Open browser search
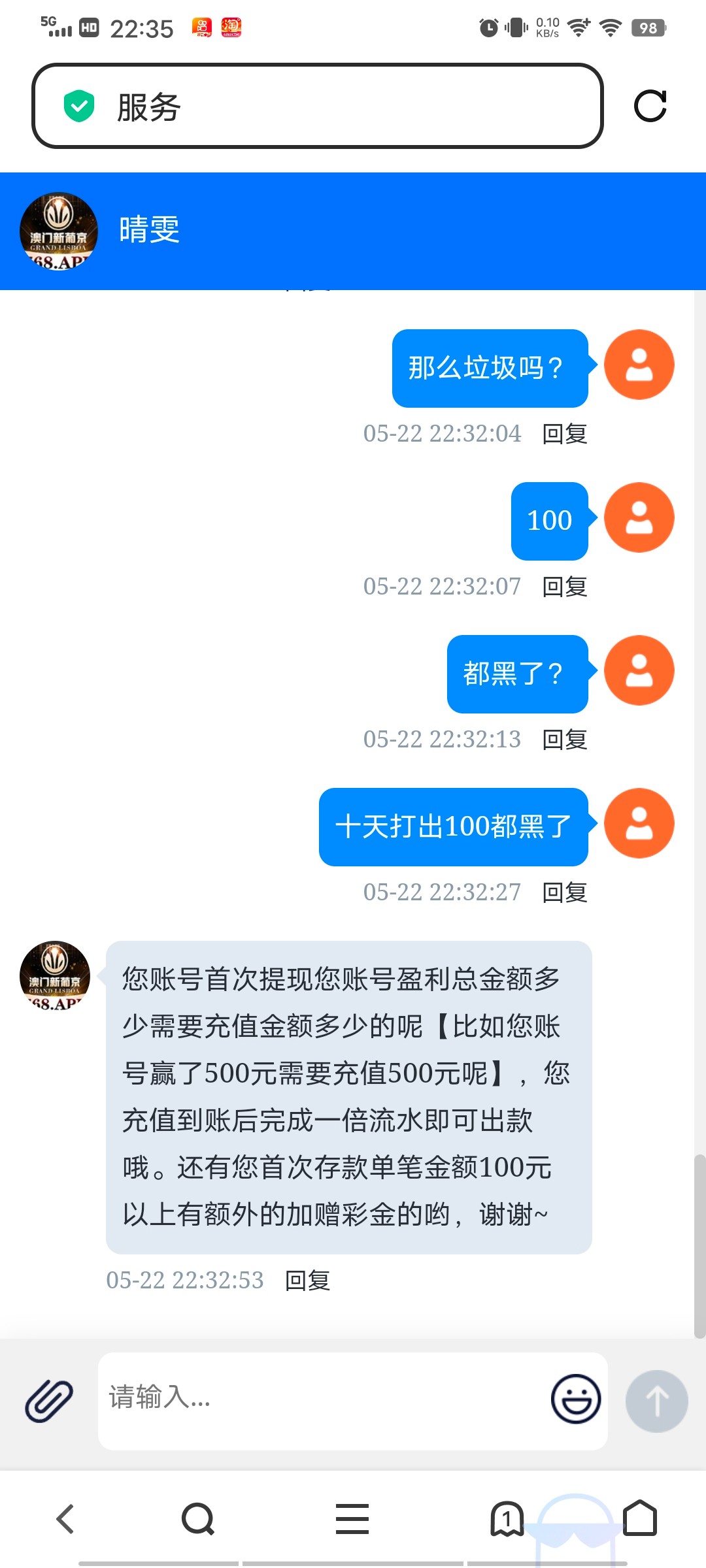 point(198,1518)
